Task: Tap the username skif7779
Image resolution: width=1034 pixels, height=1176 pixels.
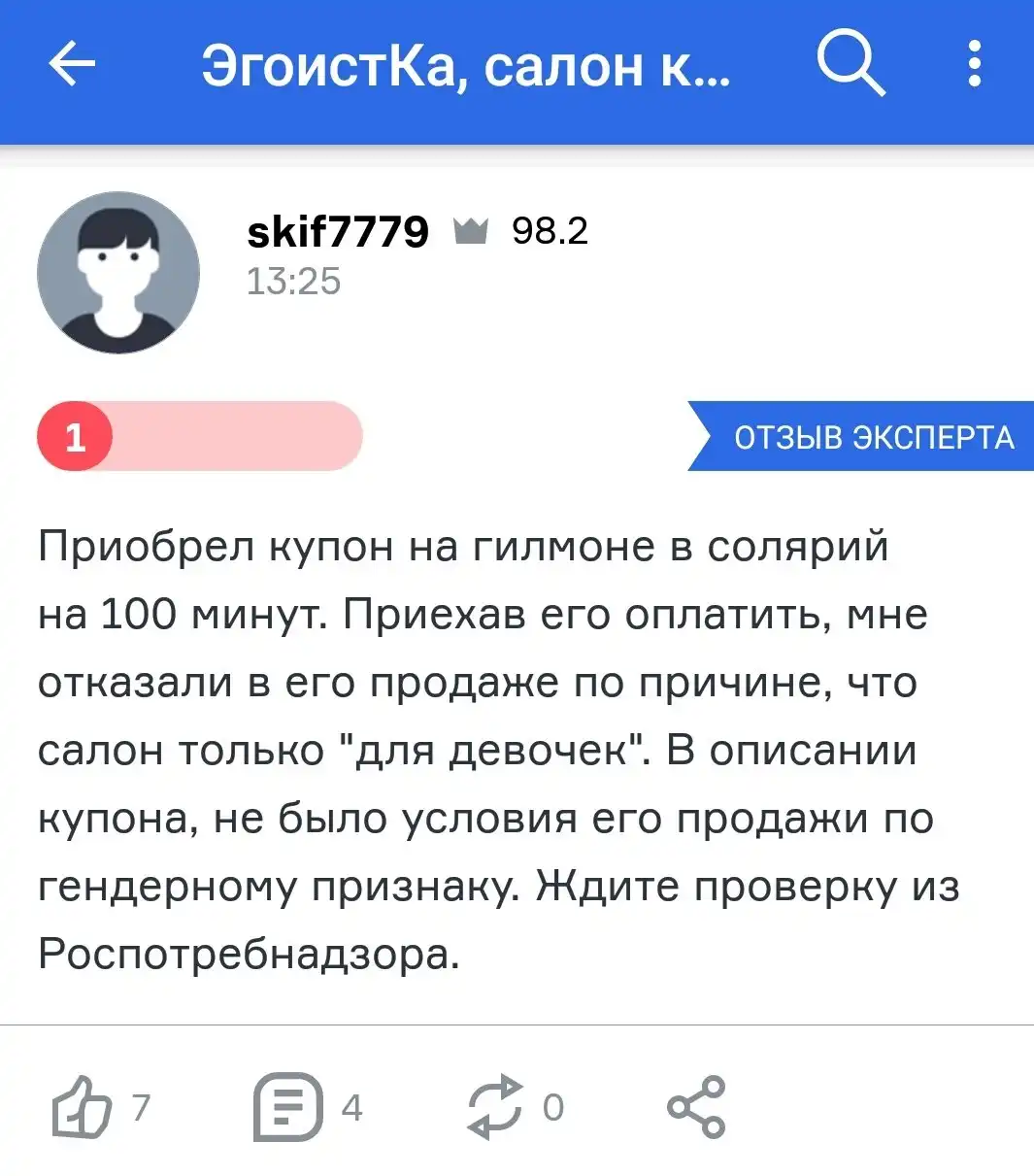Action: pos(337,231)
